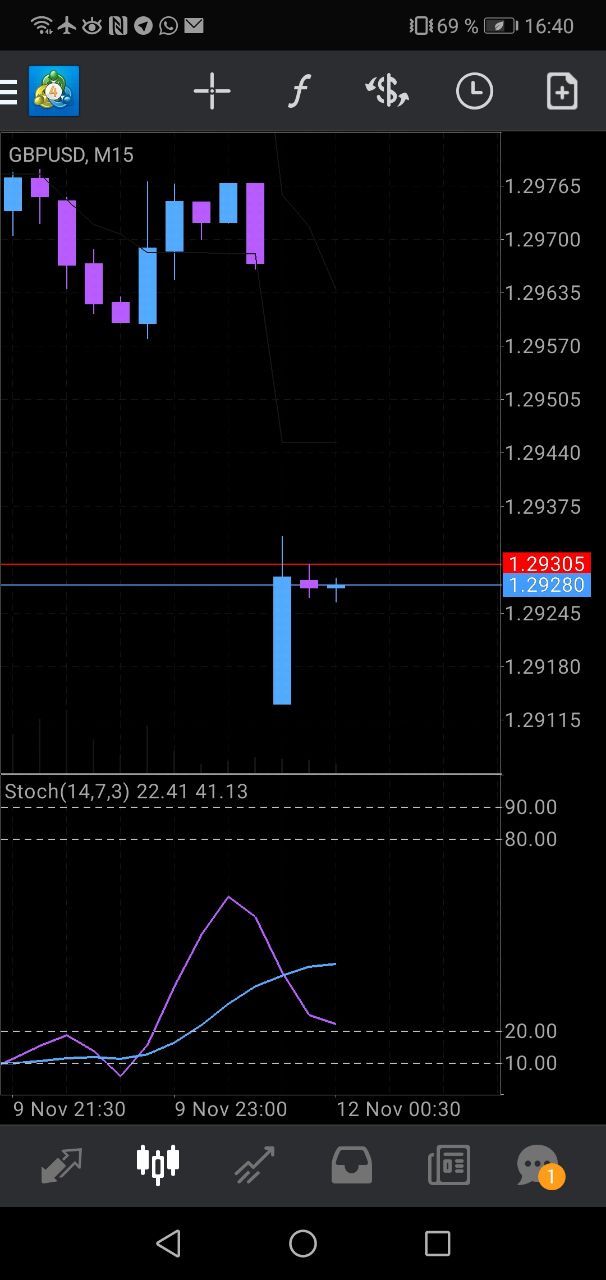
Task: Change the chart timeframe via clock icon
Action: [x=474, y=92]
